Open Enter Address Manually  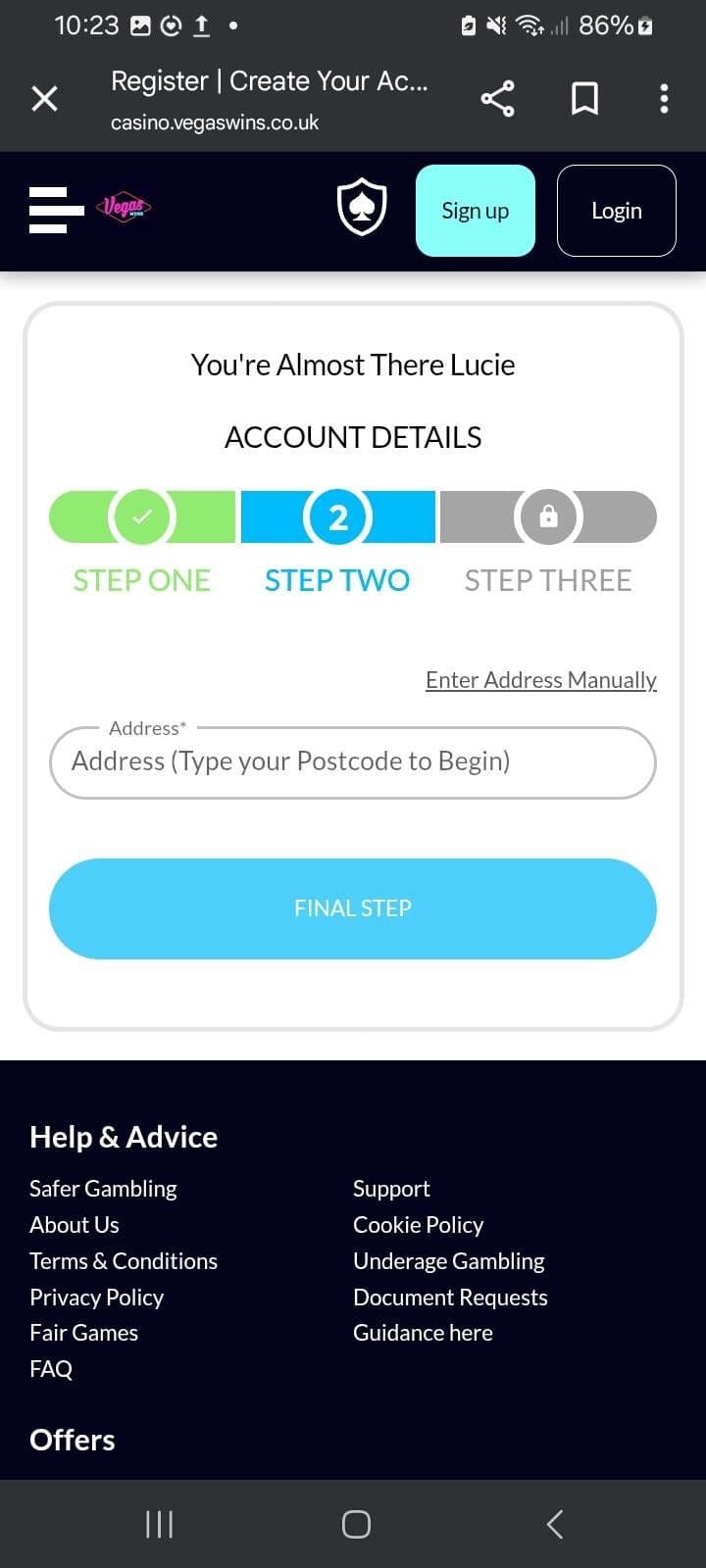[540, 679]
